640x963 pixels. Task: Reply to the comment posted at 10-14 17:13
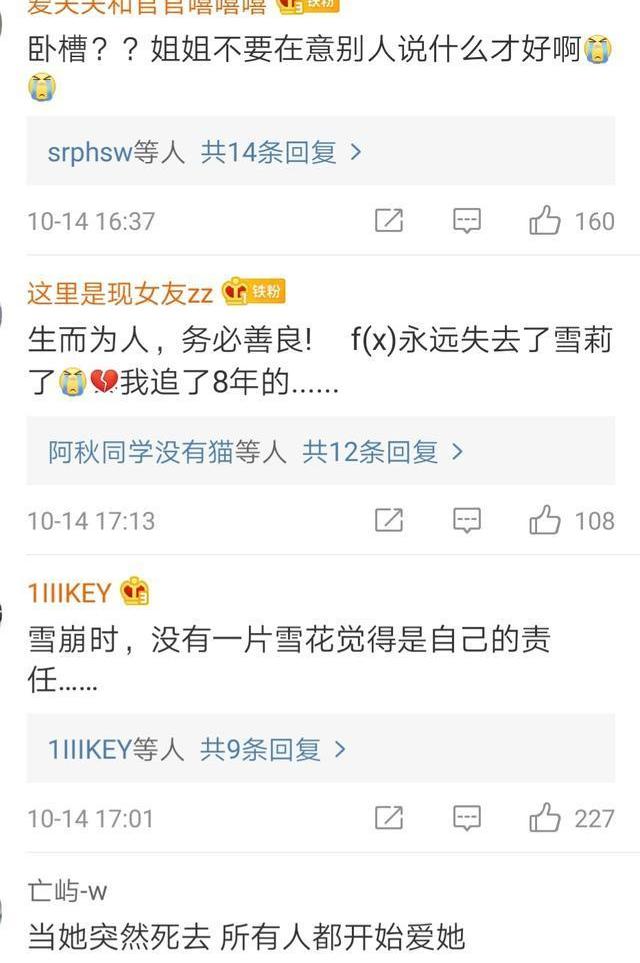click(x=467, y=520)
